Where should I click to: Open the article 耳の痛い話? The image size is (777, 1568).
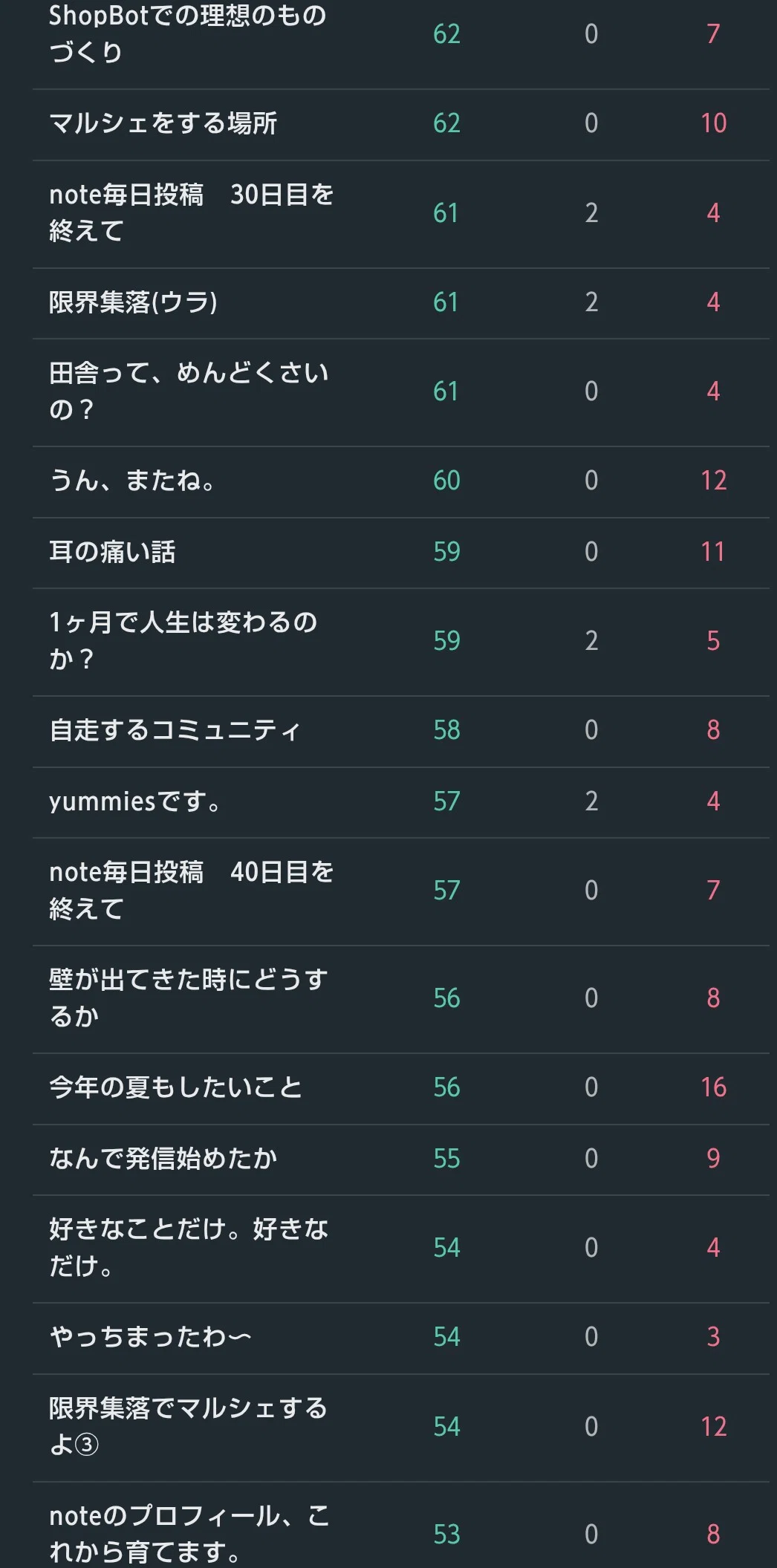point(112,552)
